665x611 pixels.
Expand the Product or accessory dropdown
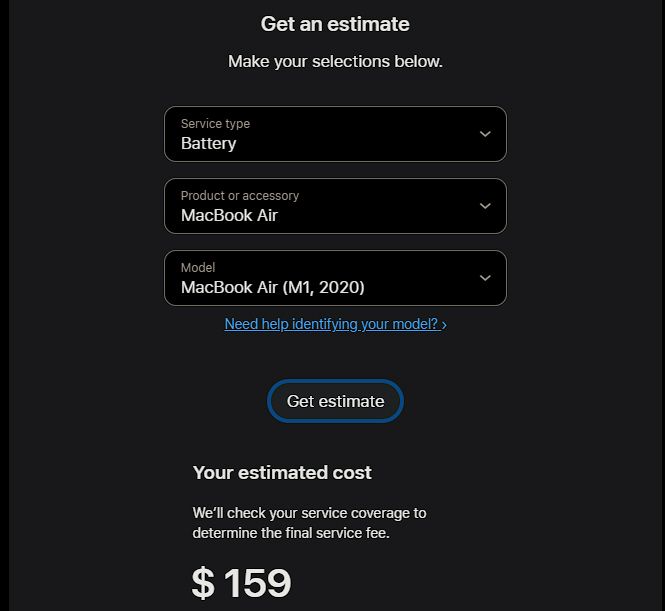click(x=335, y=206)
